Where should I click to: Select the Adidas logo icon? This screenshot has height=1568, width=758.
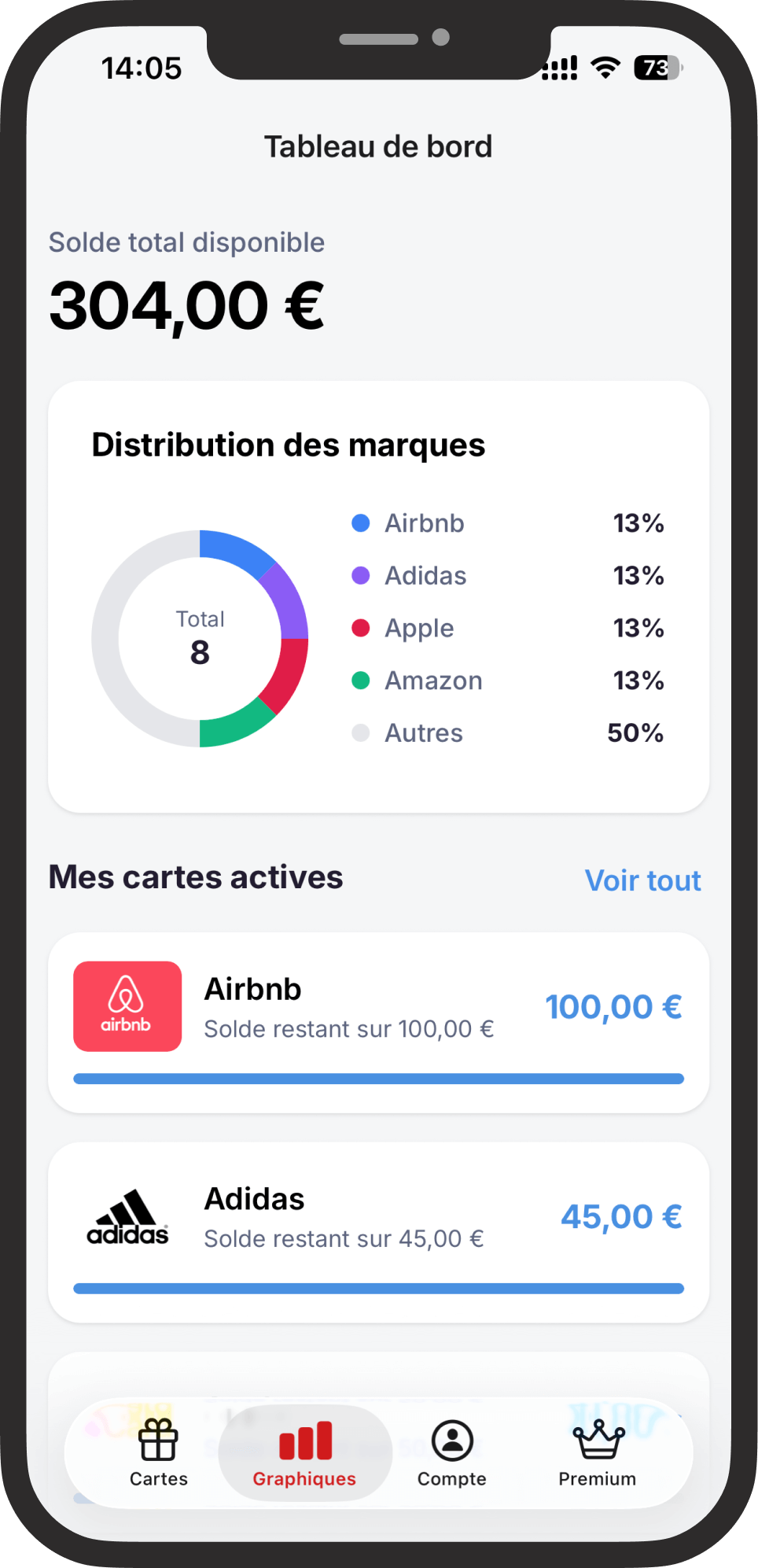[x=128, y=1217]
